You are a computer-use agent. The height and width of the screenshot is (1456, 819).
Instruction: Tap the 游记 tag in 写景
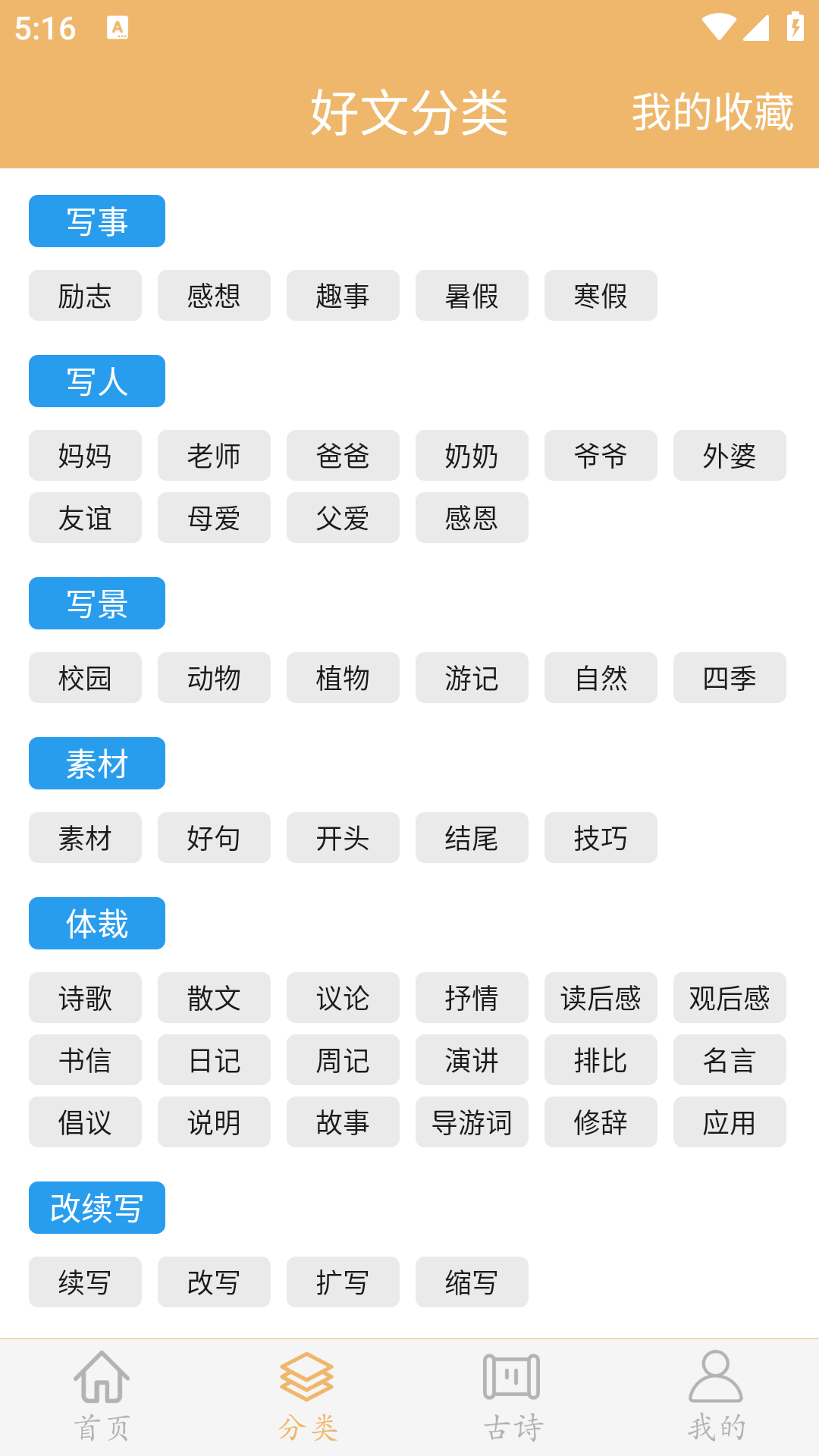tap(472, 678)
